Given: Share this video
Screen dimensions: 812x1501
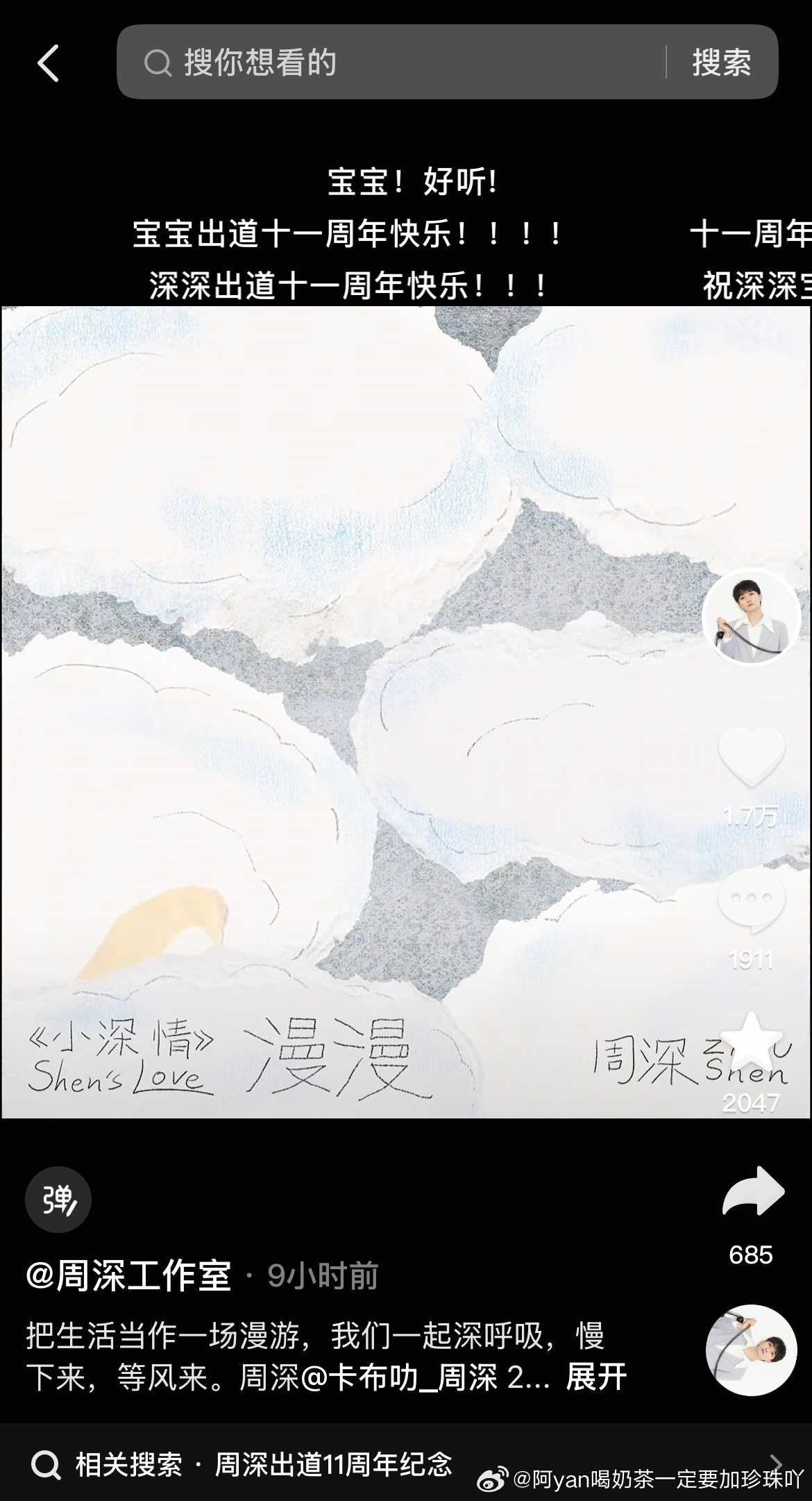Looking at the screenshot, I should tap(752, 1191).
